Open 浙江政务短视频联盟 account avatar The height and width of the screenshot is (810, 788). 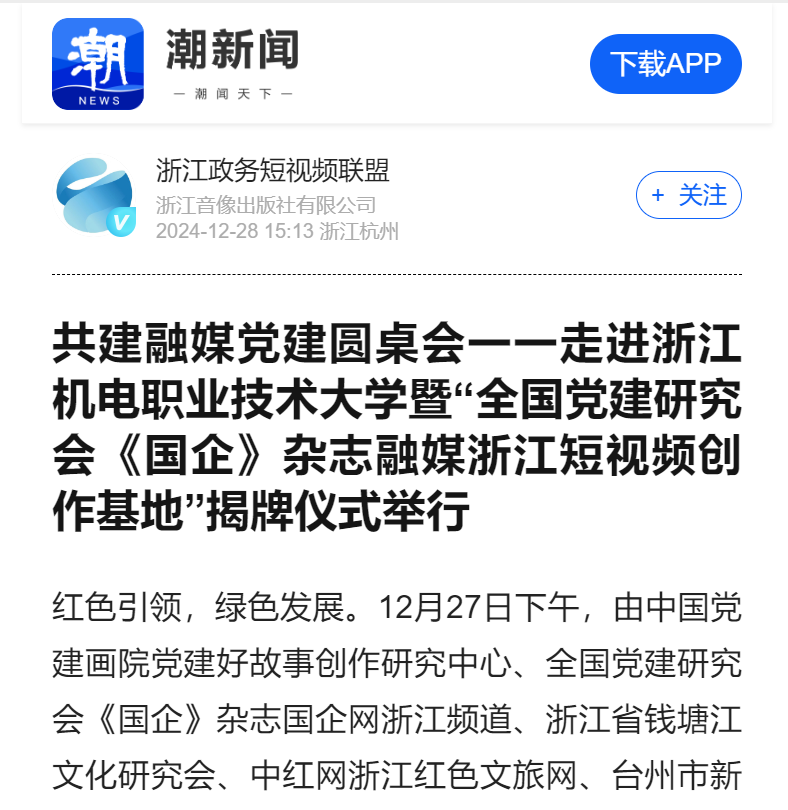click(x=94, y=197)
